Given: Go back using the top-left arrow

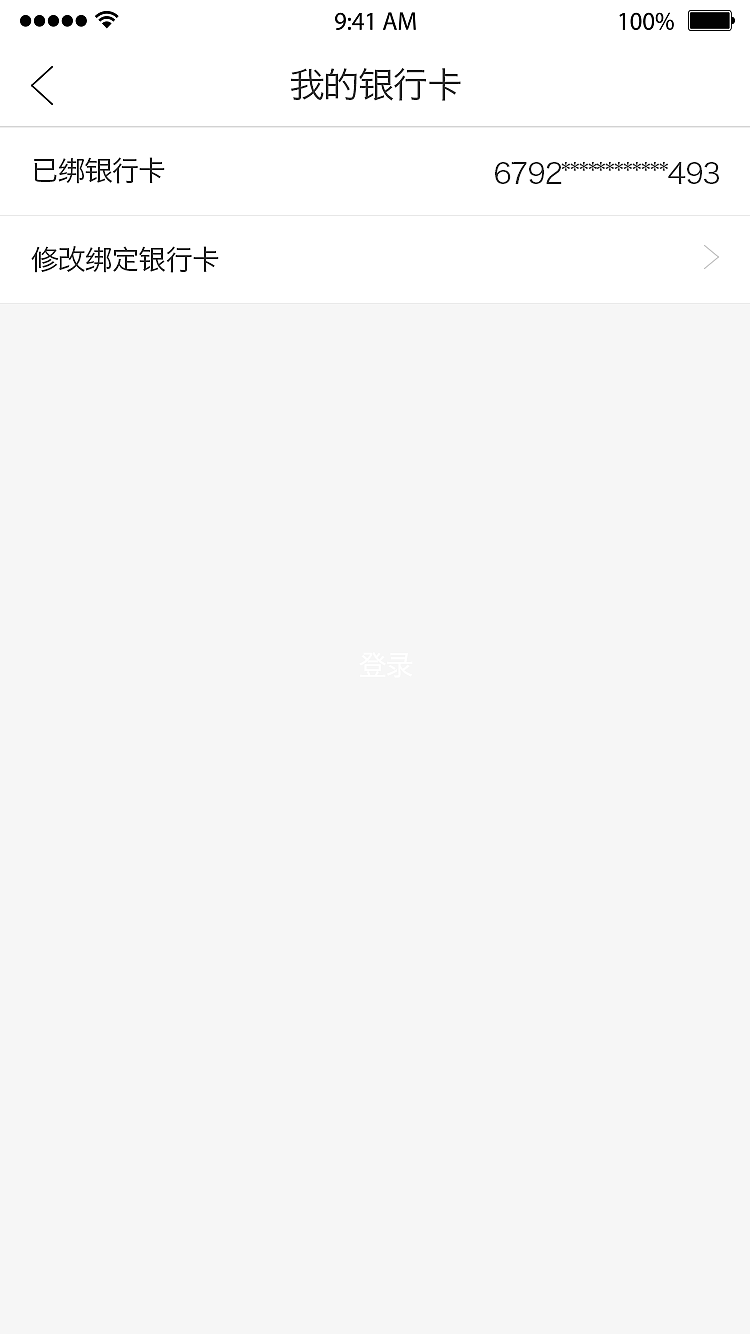Looking at the screenshot, I should tap(42, 86).
